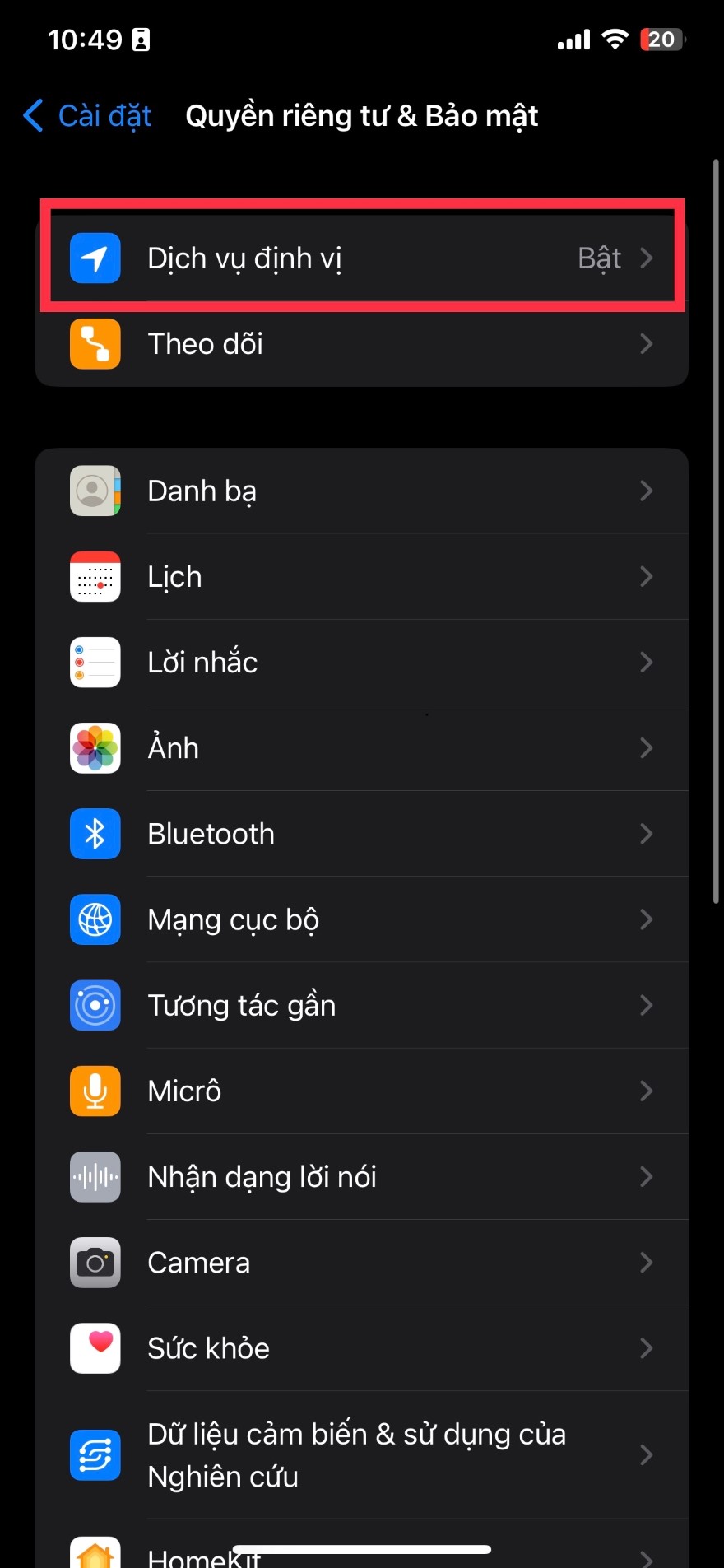The width and height of the screenshot is (724, 1568).
Task: Open the HomeKit row at the bottom
Action: (362, 1552)
